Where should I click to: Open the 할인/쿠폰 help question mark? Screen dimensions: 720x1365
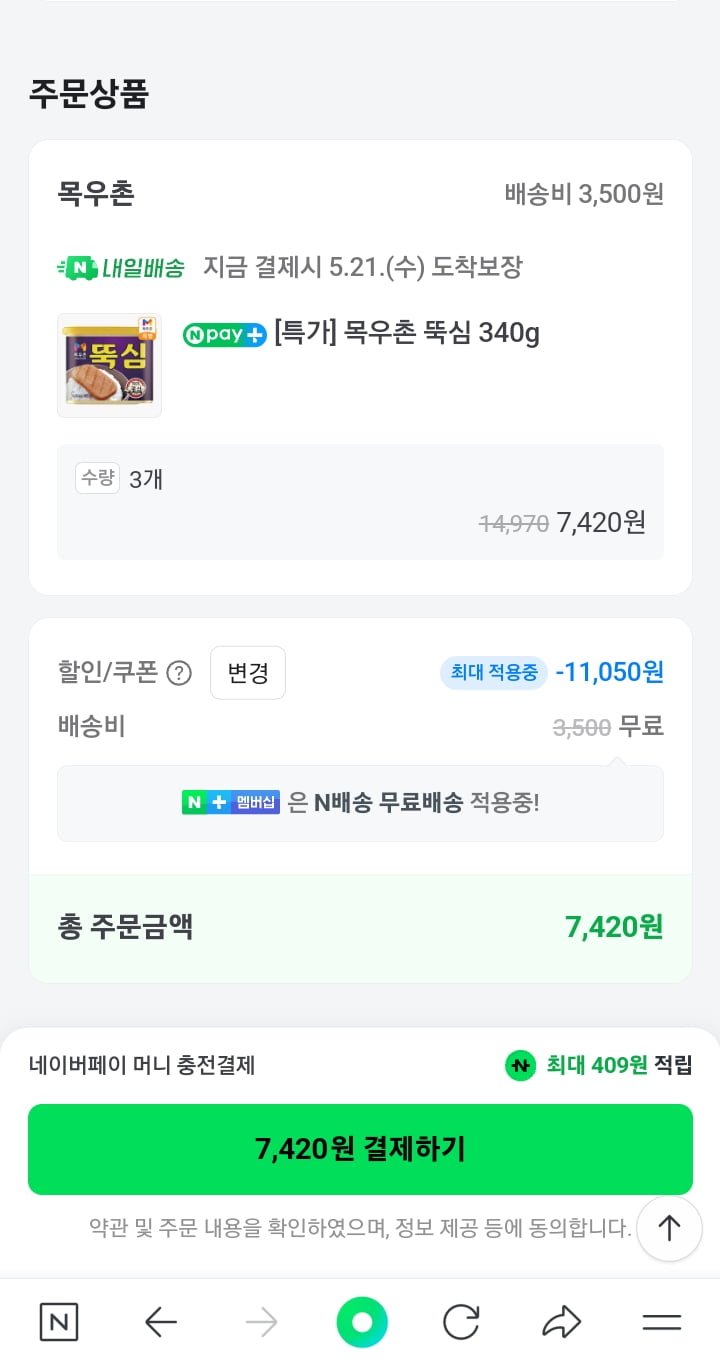click(x=178, y=674)
